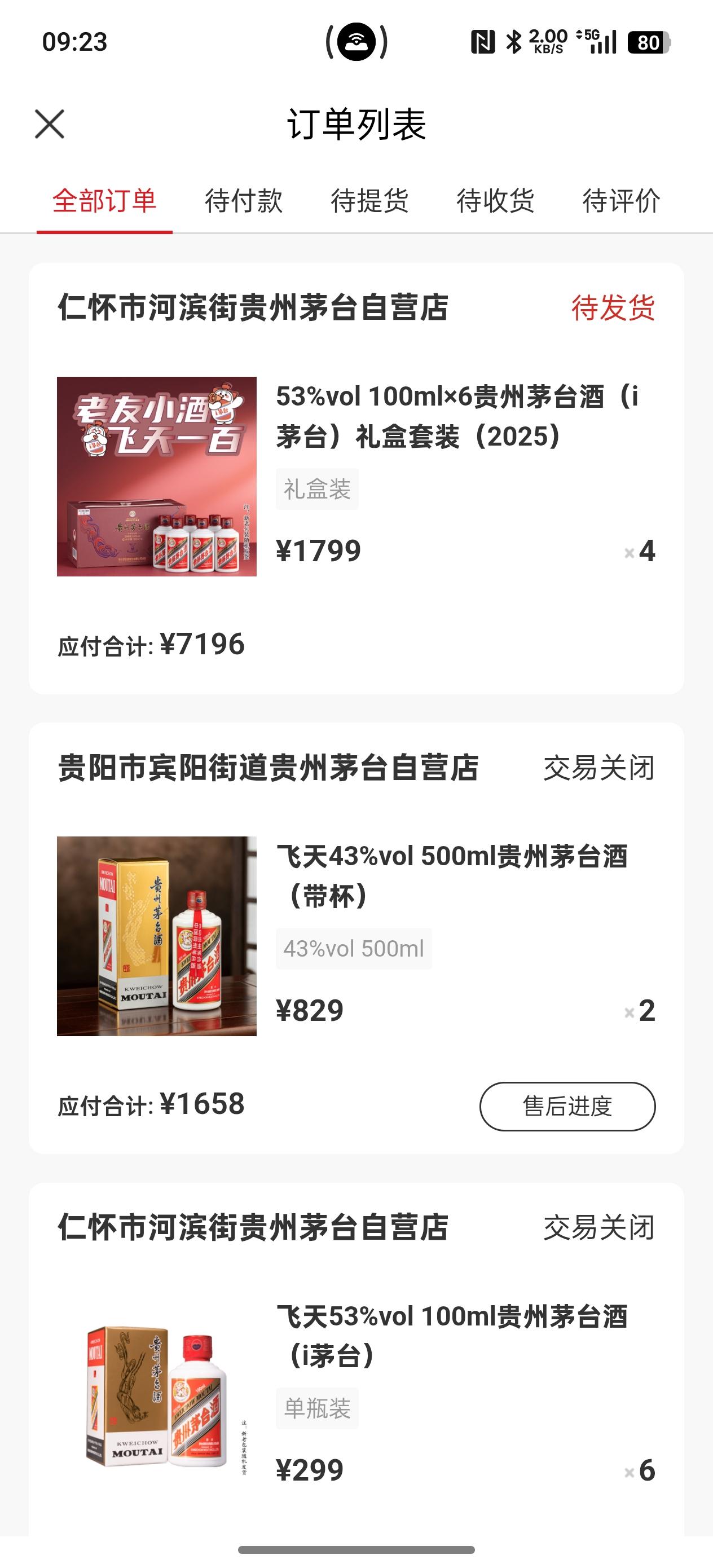Tap the battery level indicator showing 80
This screenshot has height=1568, width=713.
[x=647, y=41]
